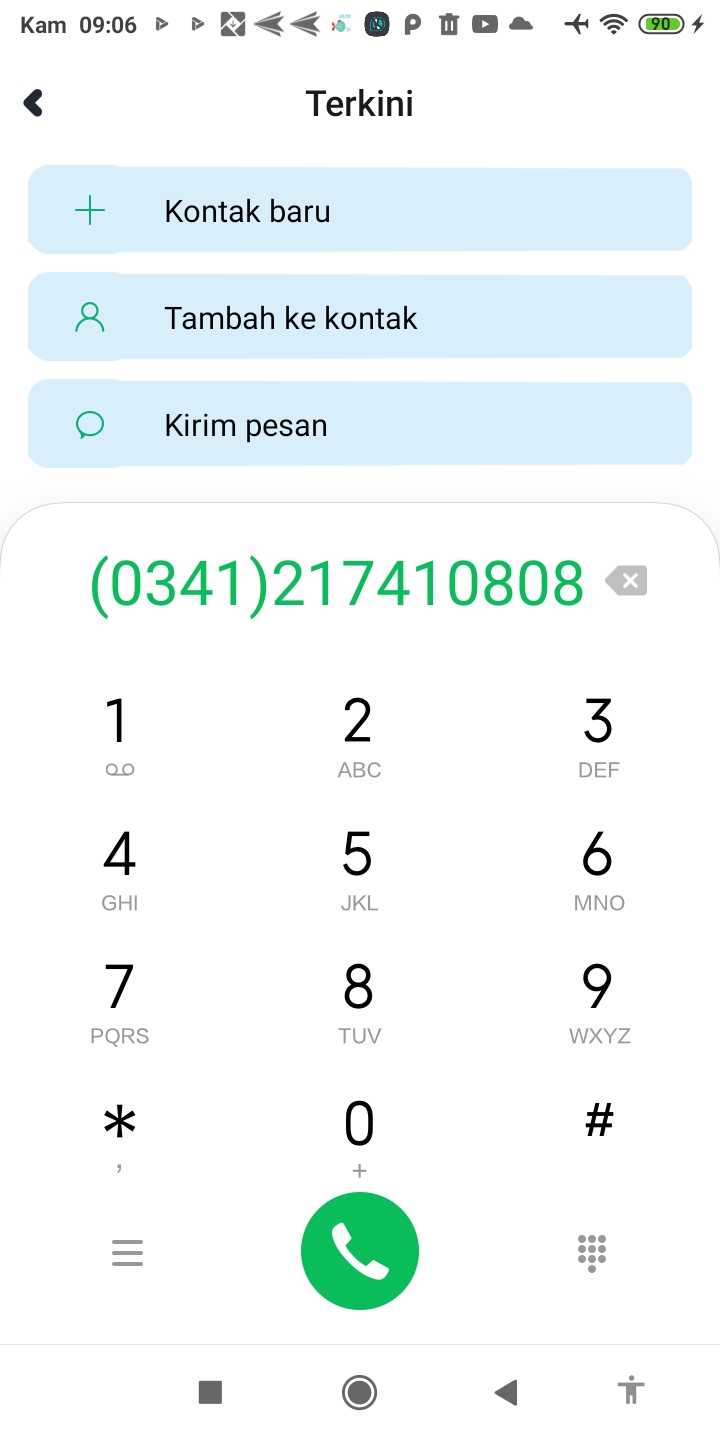The height and width of the screenshot is (1440, 720).
Task: Select Tambah ke kontak
Action: [360, 318]
